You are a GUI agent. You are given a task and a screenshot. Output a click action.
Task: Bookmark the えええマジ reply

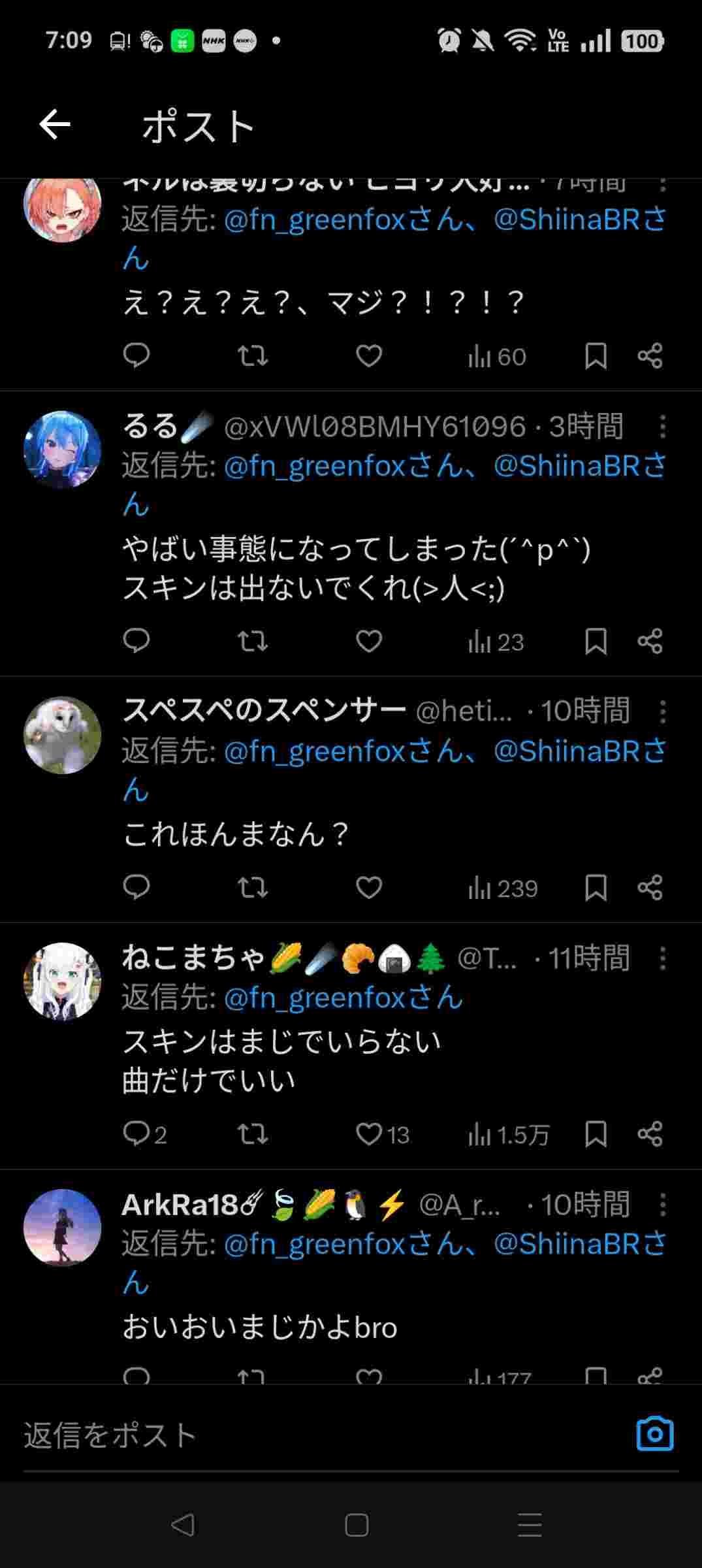pos(596,356)
